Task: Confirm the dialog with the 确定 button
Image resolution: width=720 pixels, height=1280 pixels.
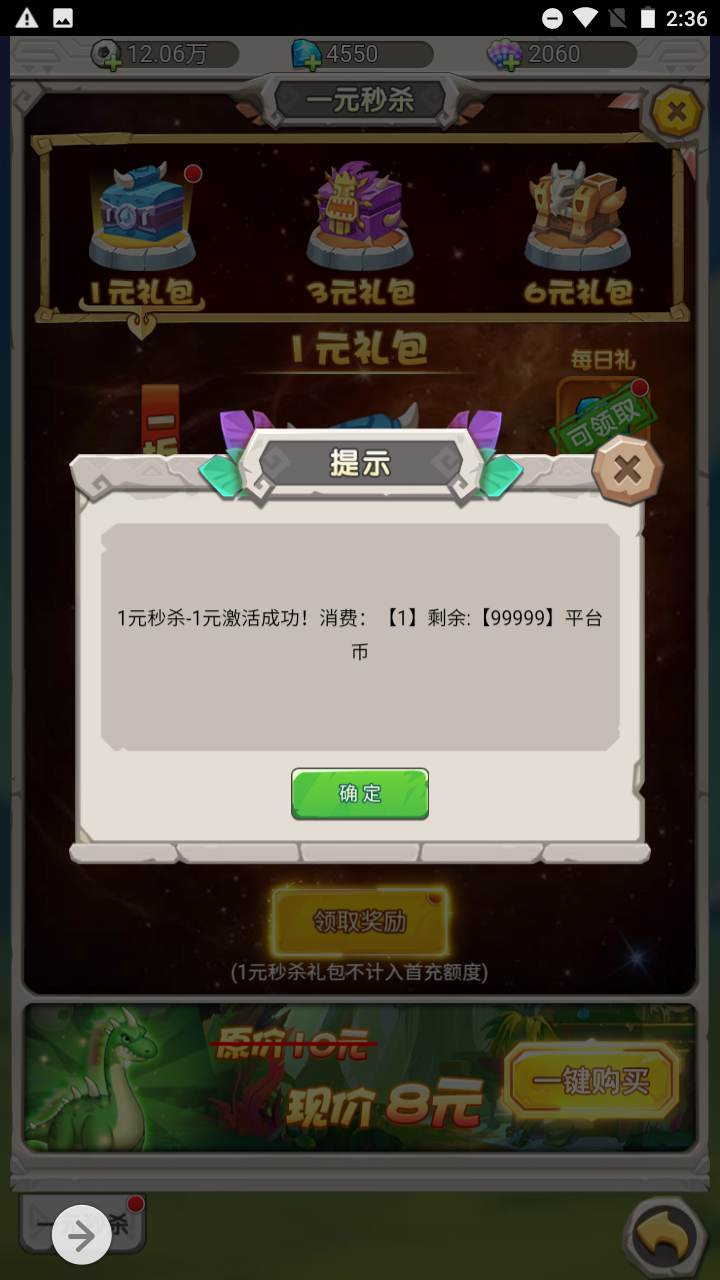Action: tap(360, 794)
